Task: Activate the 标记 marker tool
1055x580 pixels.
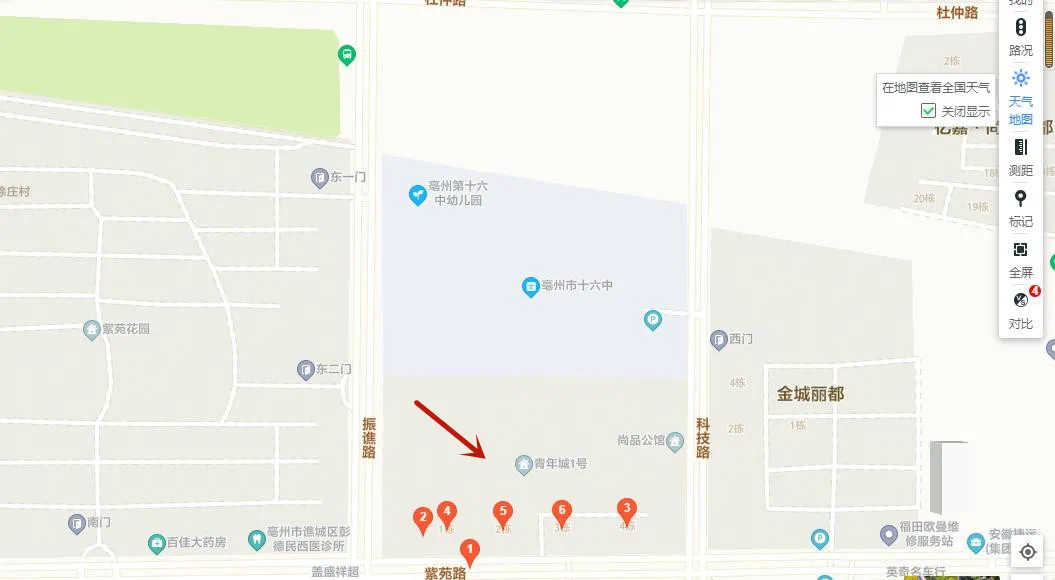Action: (1020, 208)
